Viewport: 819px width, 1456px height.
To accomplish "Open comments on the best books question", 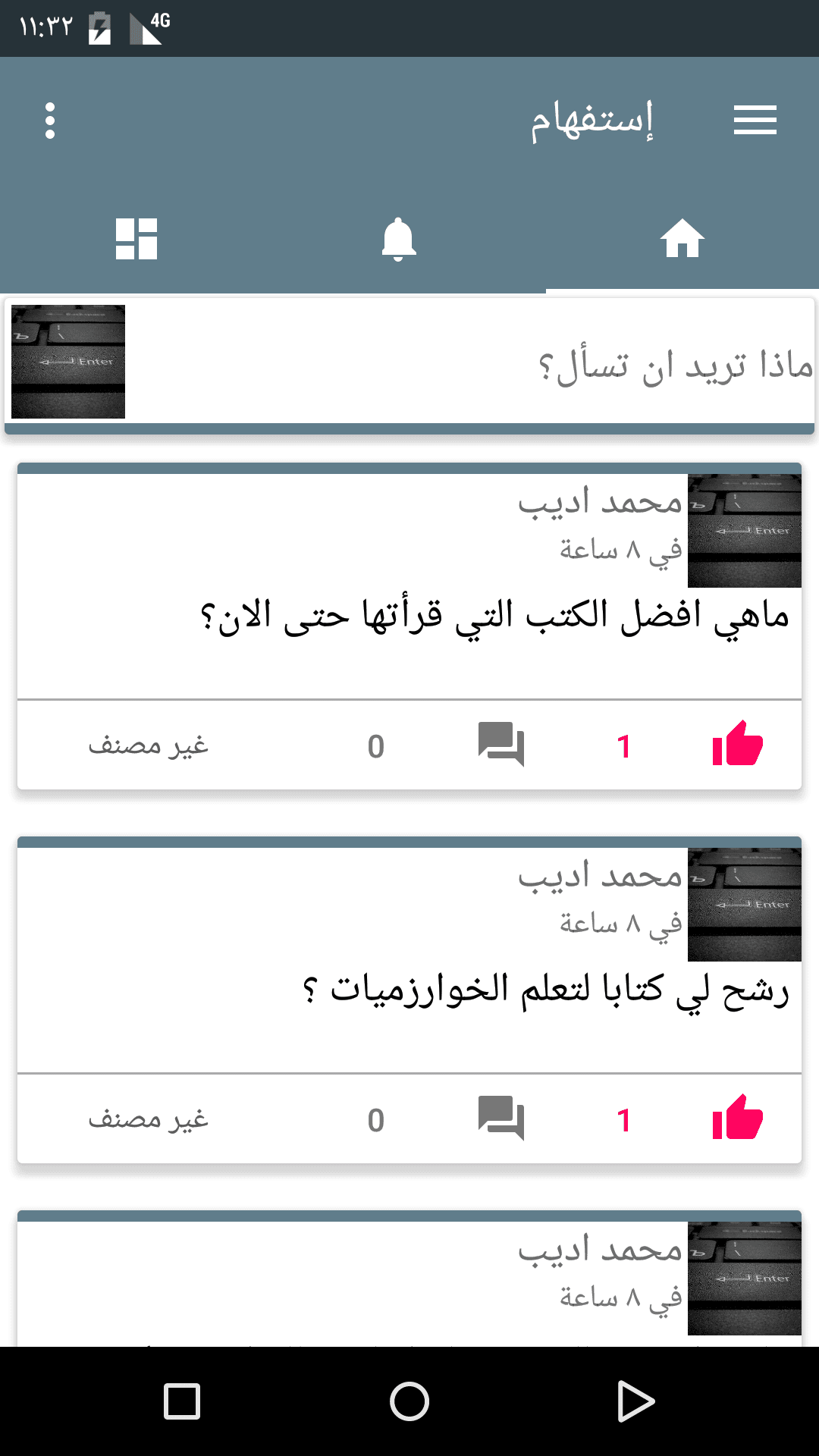I will (500, 745).
